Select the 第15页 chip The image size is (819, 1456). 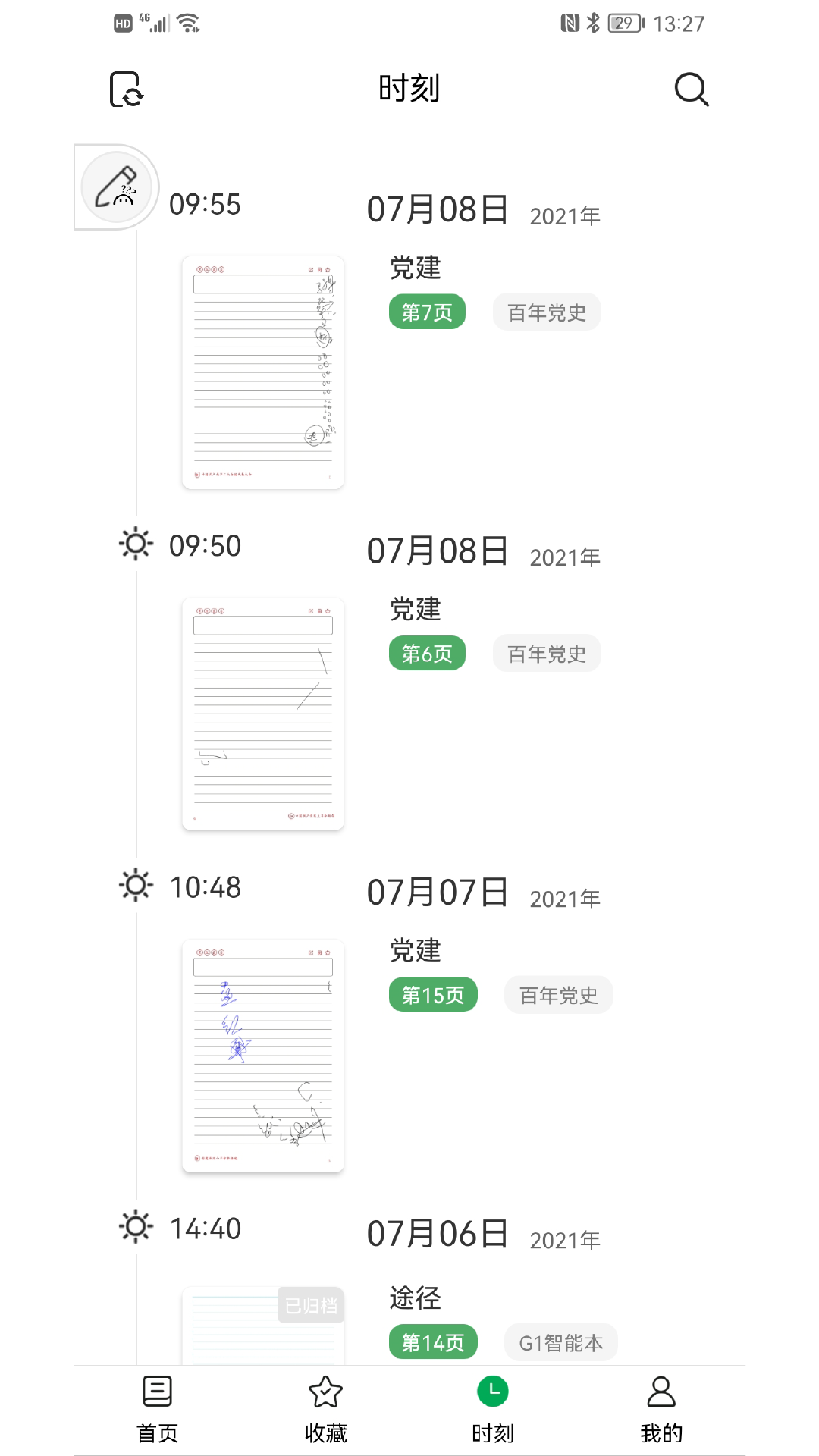coord(433,994)
